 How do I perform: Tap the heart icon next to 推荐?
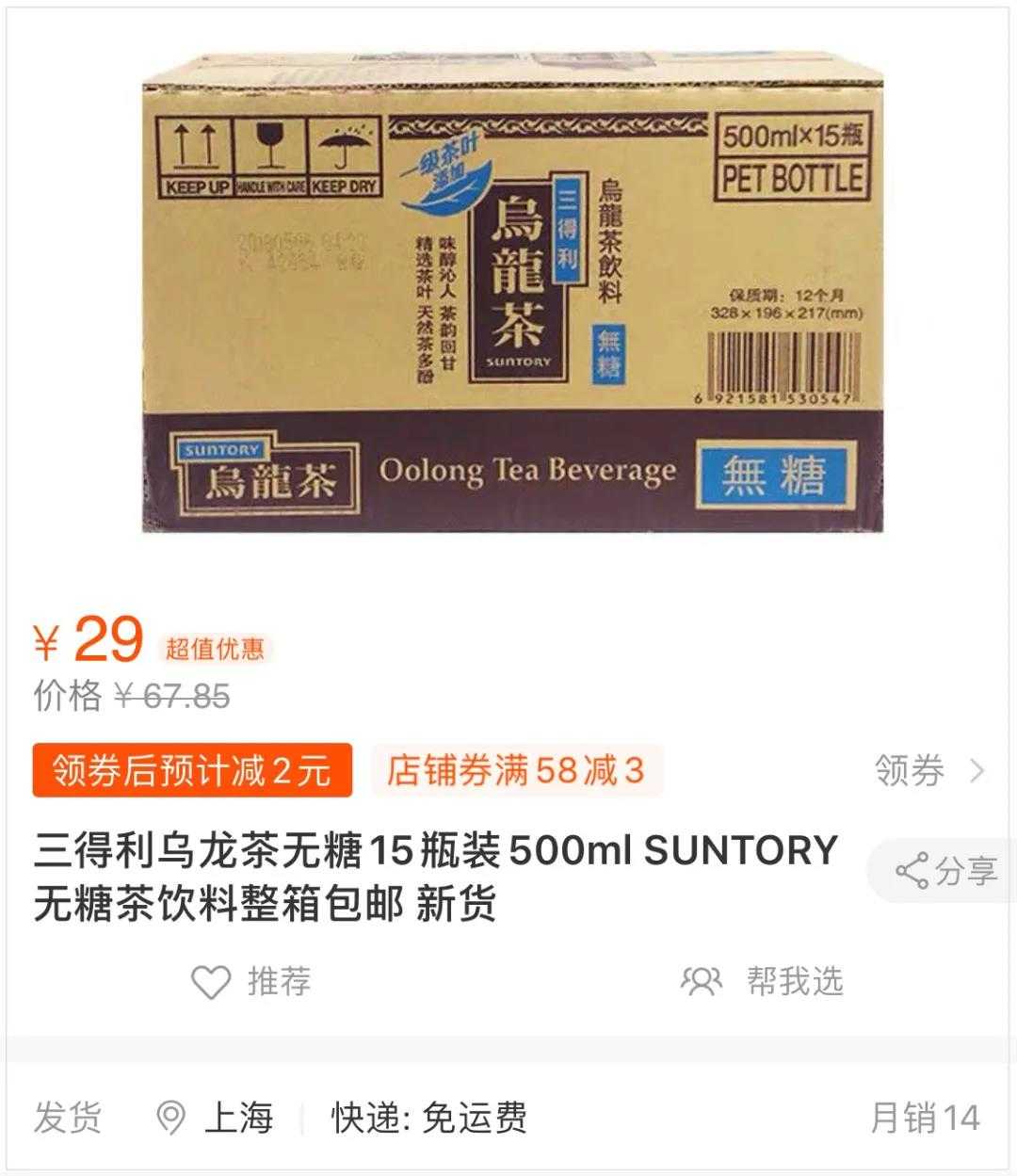209,981
